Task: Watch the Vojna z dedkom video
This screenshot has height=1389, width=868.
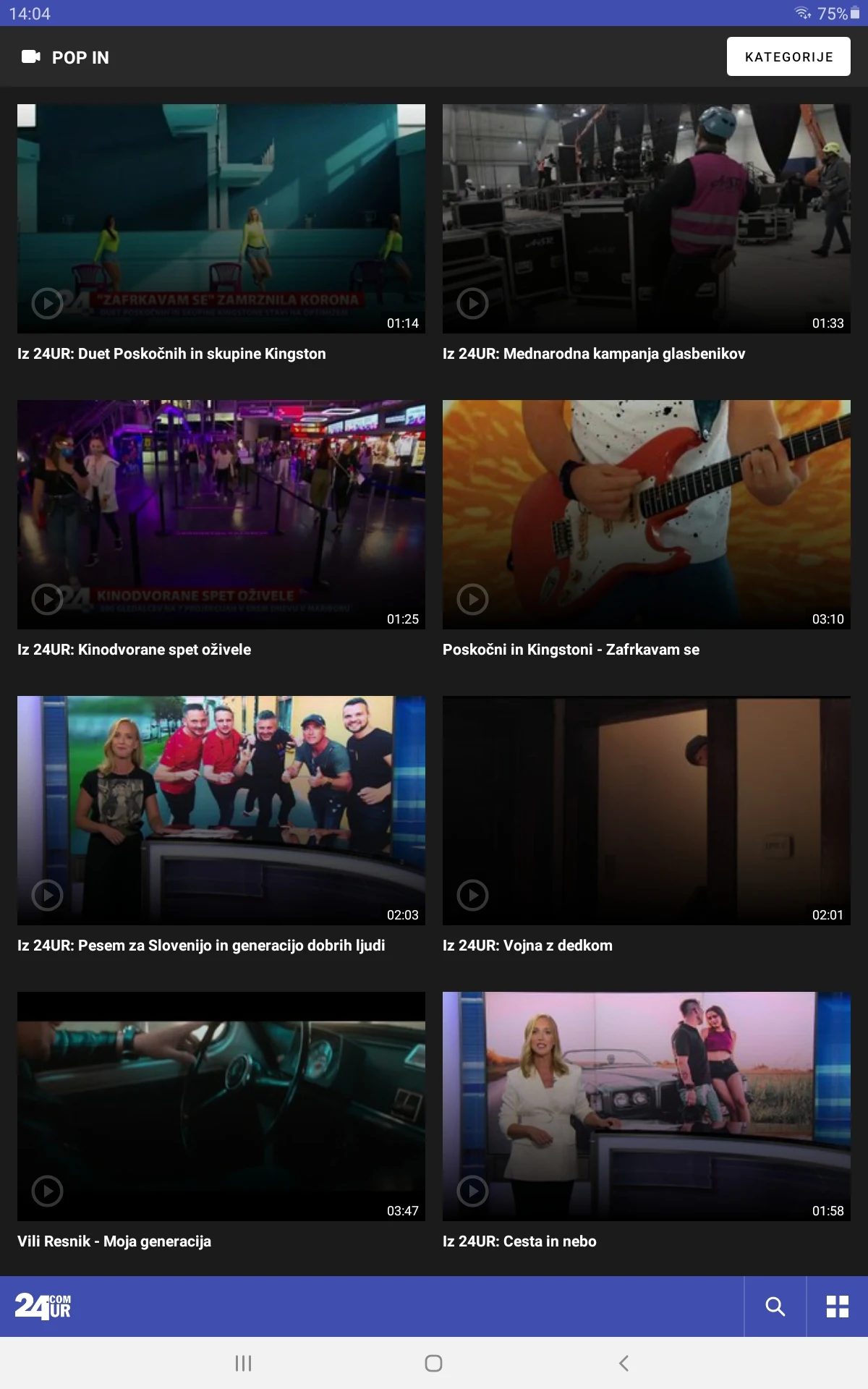Action: pyautogui.click(x=646, y=810)
